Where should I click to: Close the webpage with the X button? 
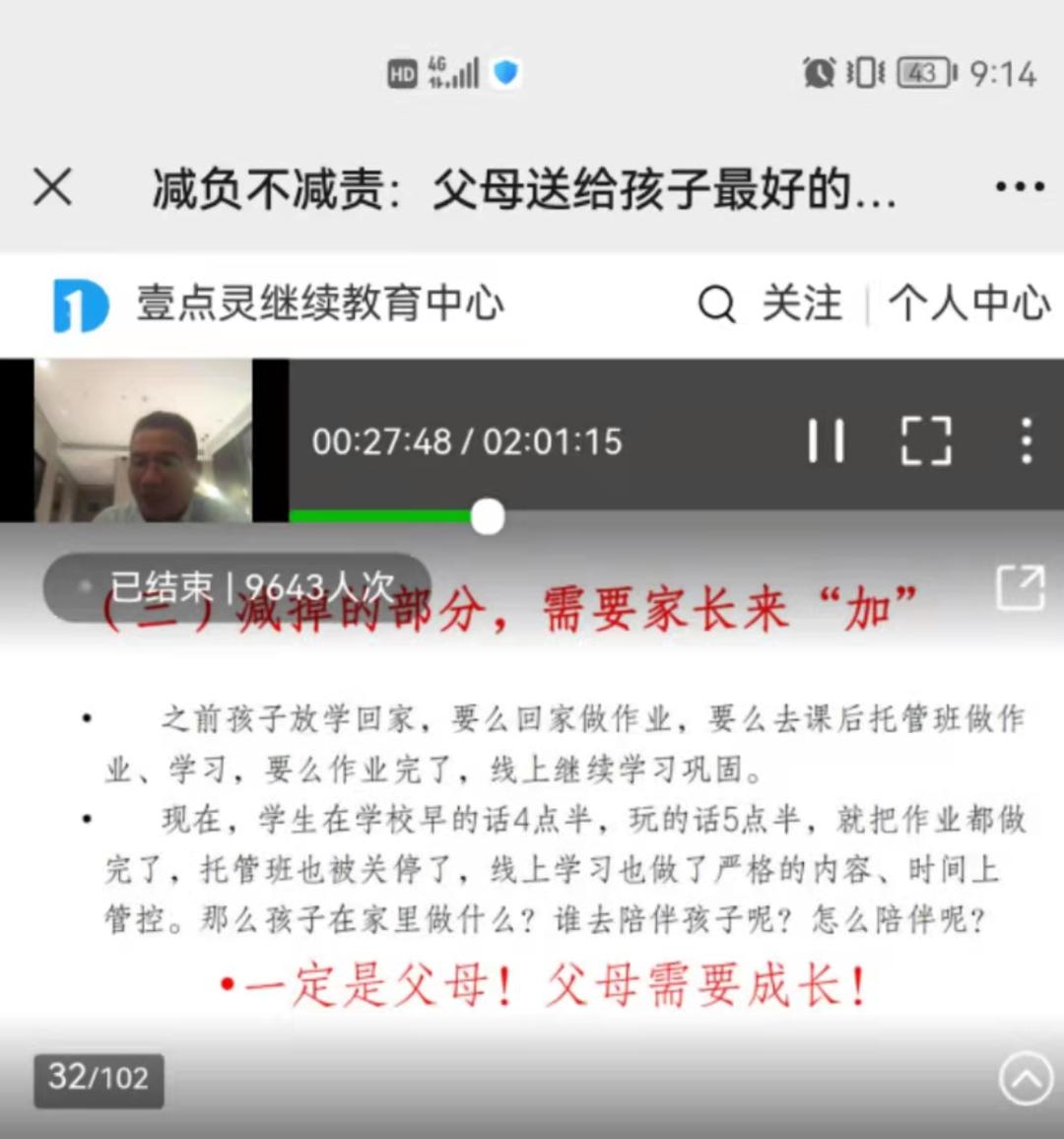click(52, 186)
